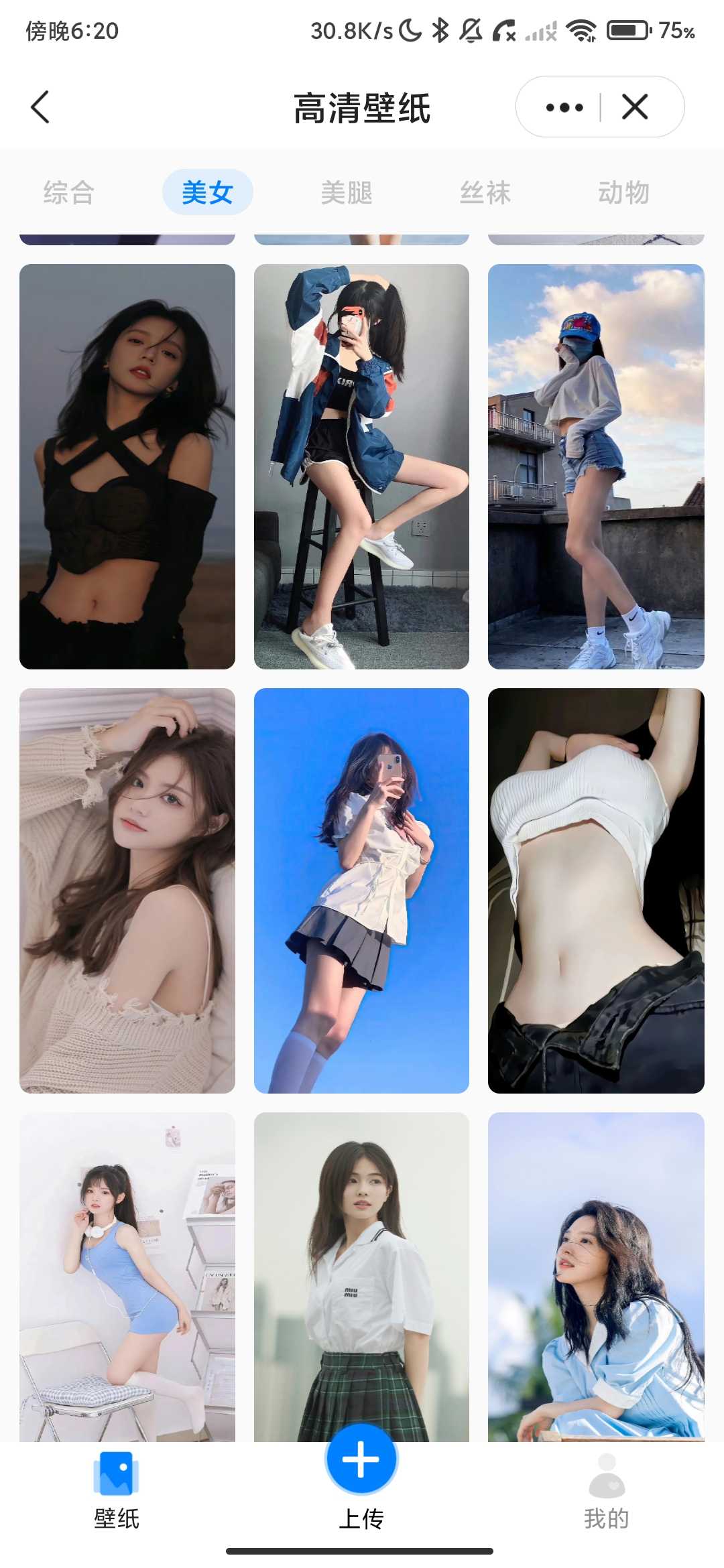Open the three-dot mini program menu
The image size is (724, 1568).
tap(564, 107)
